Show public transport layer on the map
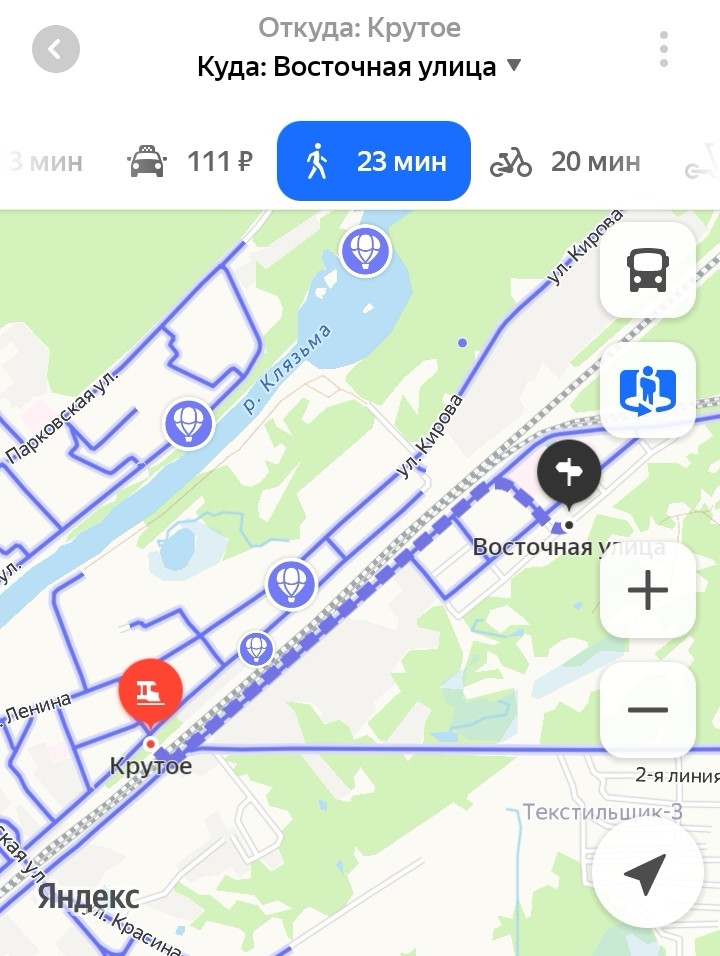 (647, 270)
